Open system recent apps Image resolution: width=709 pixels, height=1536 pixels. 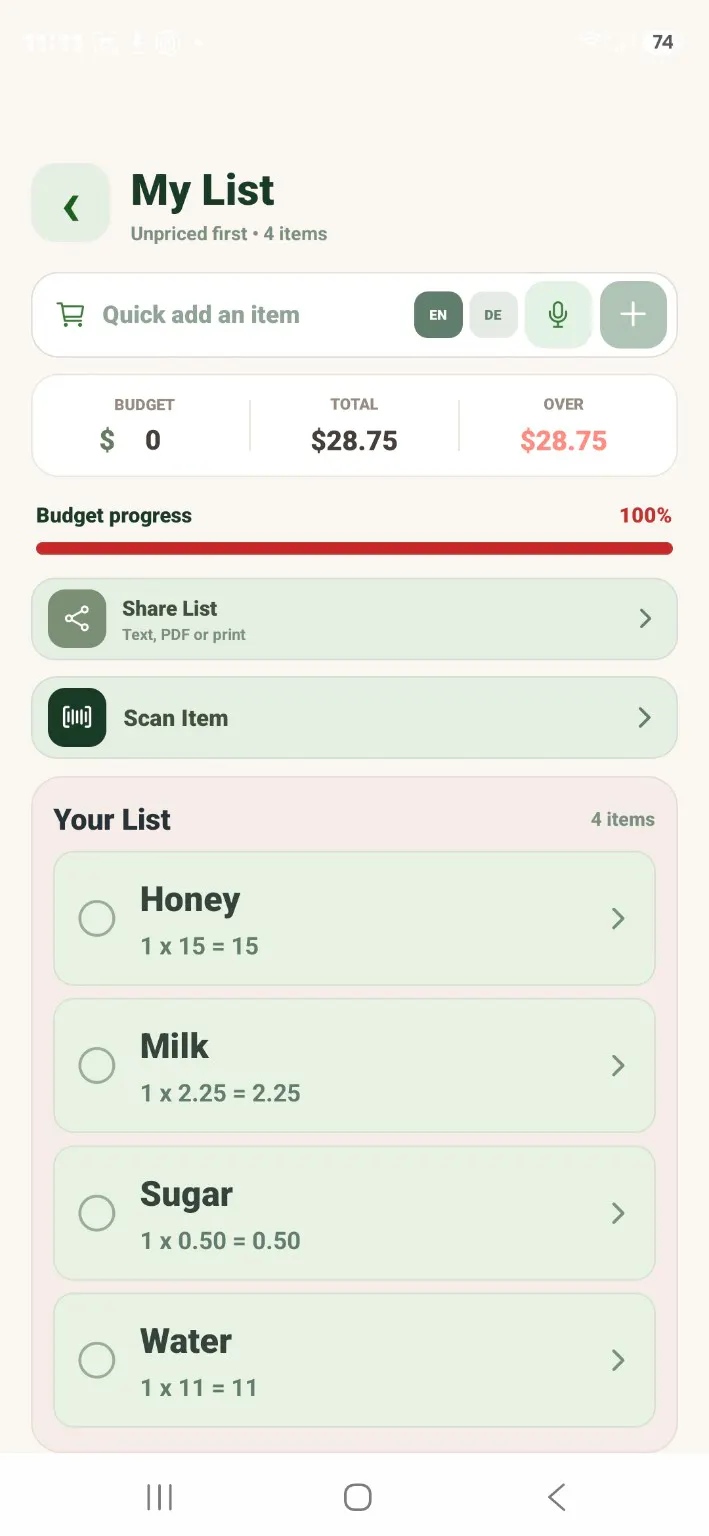pyautogui.click(x=159, y=1497)
